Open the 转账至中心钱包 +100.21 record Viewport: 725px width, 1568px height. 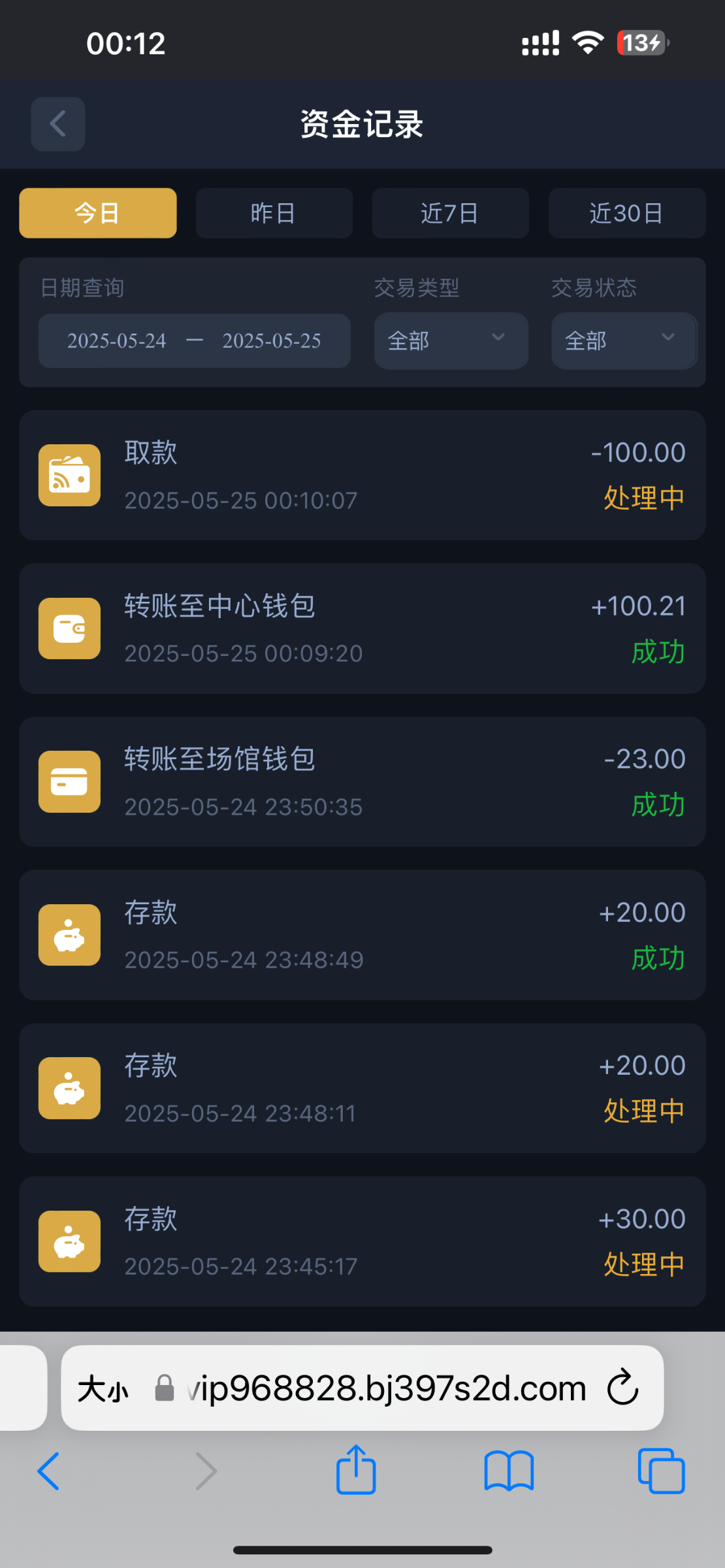pyautogui.click(x=362, y=629)
